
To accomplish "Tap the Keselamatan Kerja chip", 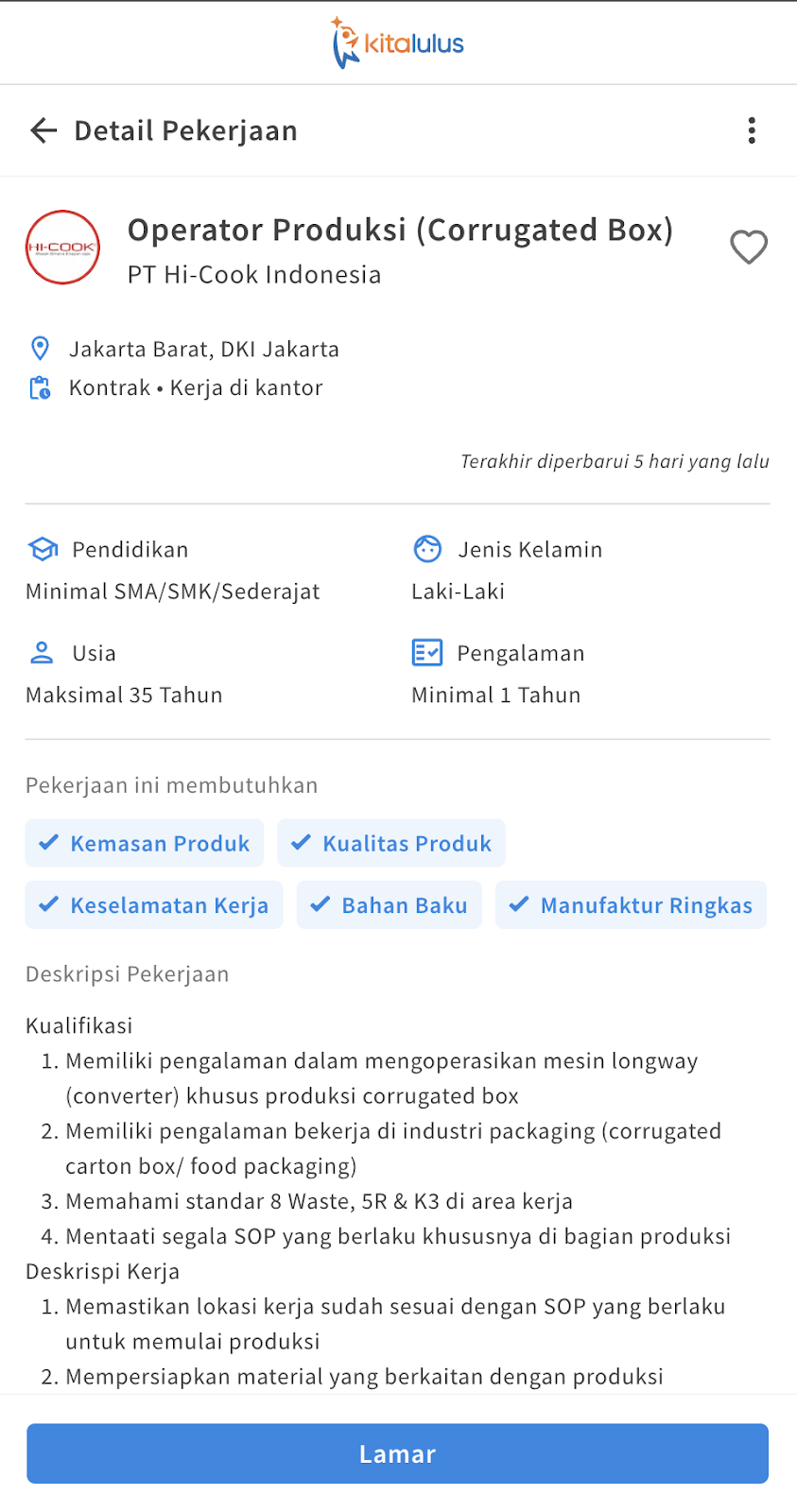I will (x=154, y=905).
